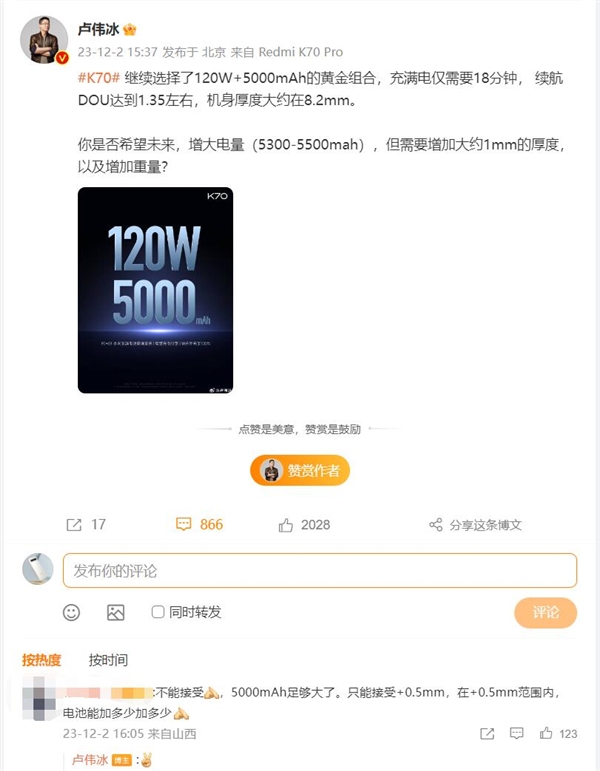600x771 pixels.
Task: Like the comment with 123 likes
Action: coord(547,734)
